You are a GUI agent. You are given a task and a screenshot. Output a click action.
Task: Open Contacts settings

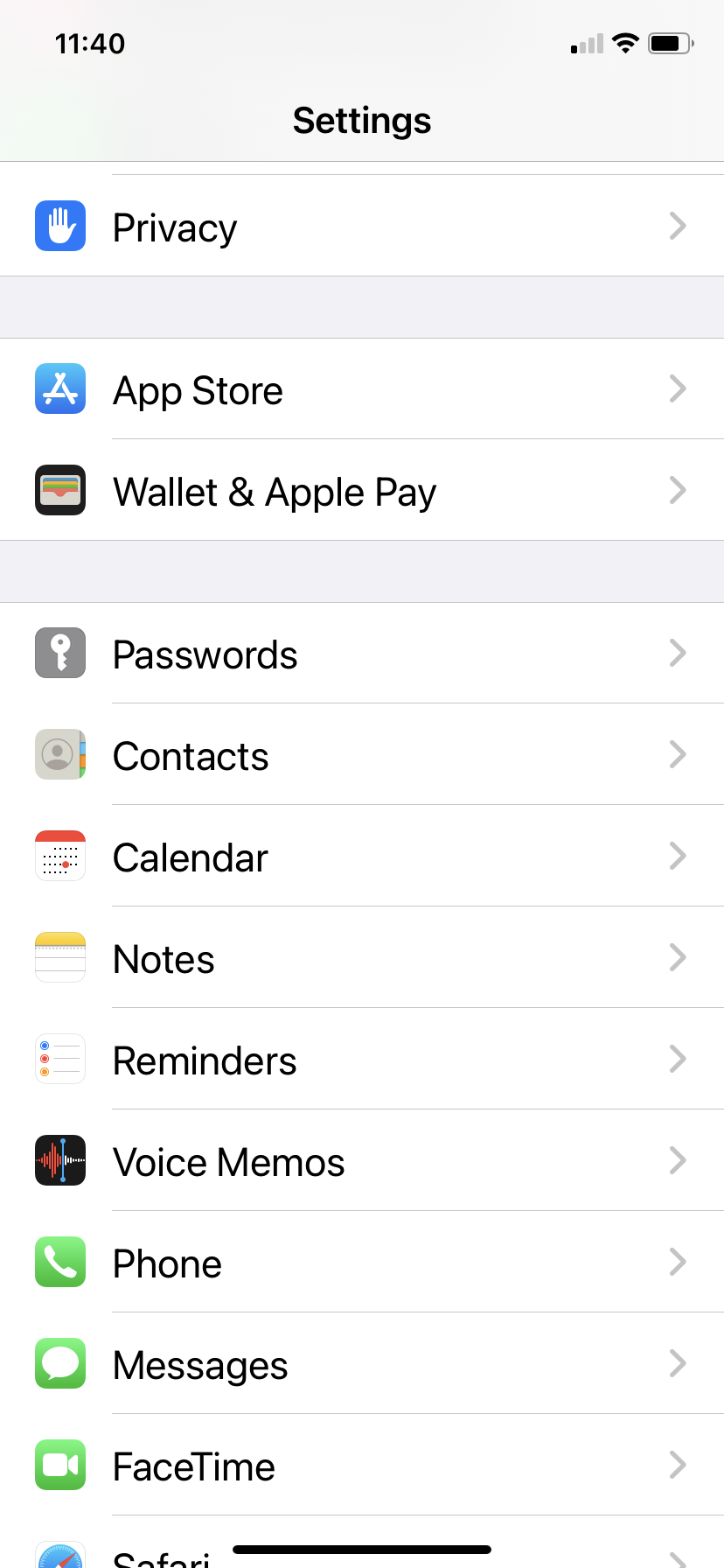(x=362, y=755)
